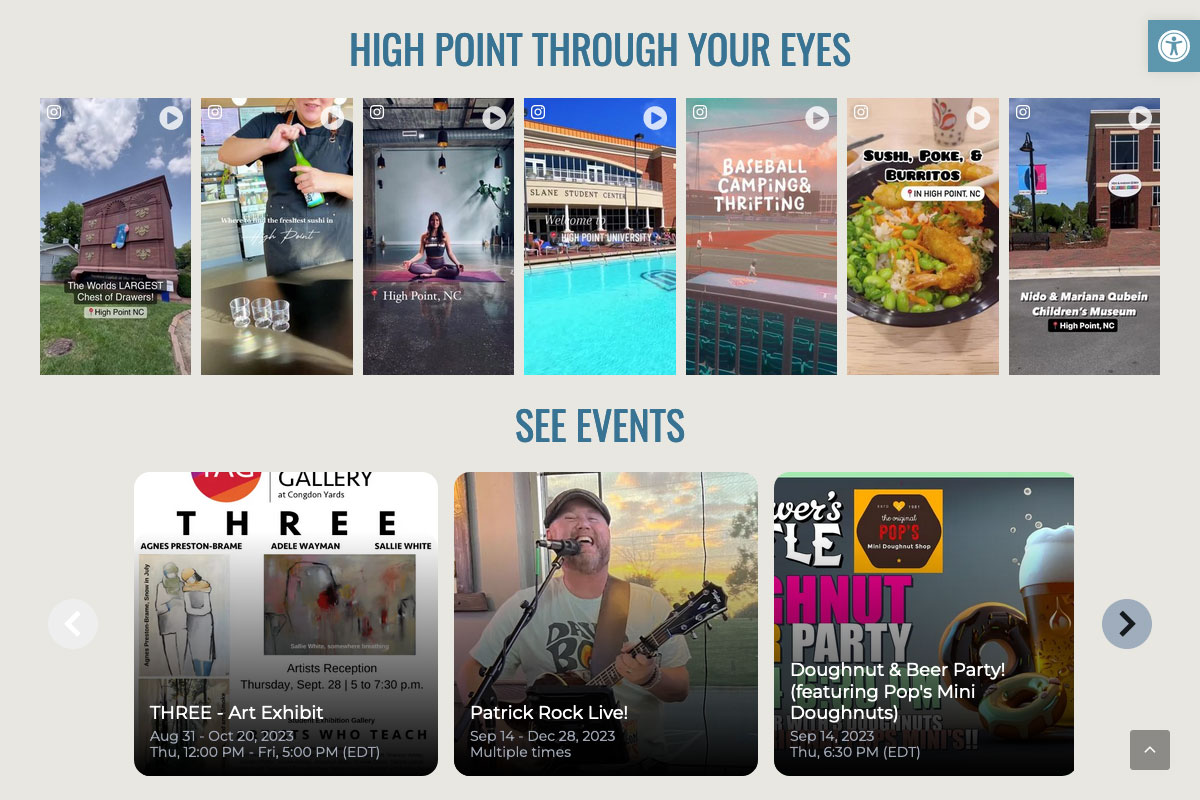
Task: View the Patrick Rock Live! event
Action: click(x=606, y=624)
